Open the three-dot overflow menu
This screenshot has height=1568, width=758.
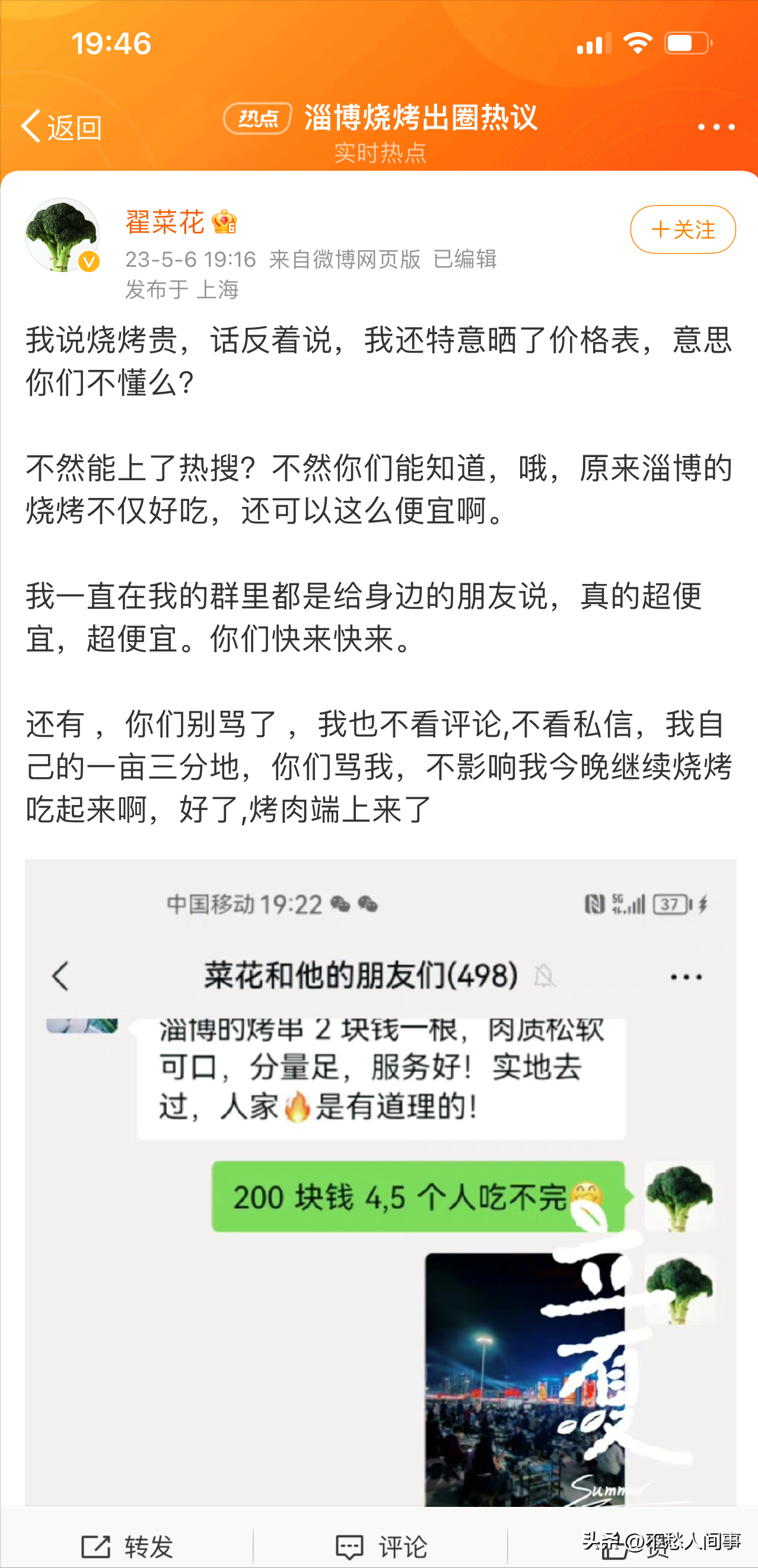(716, 127)
